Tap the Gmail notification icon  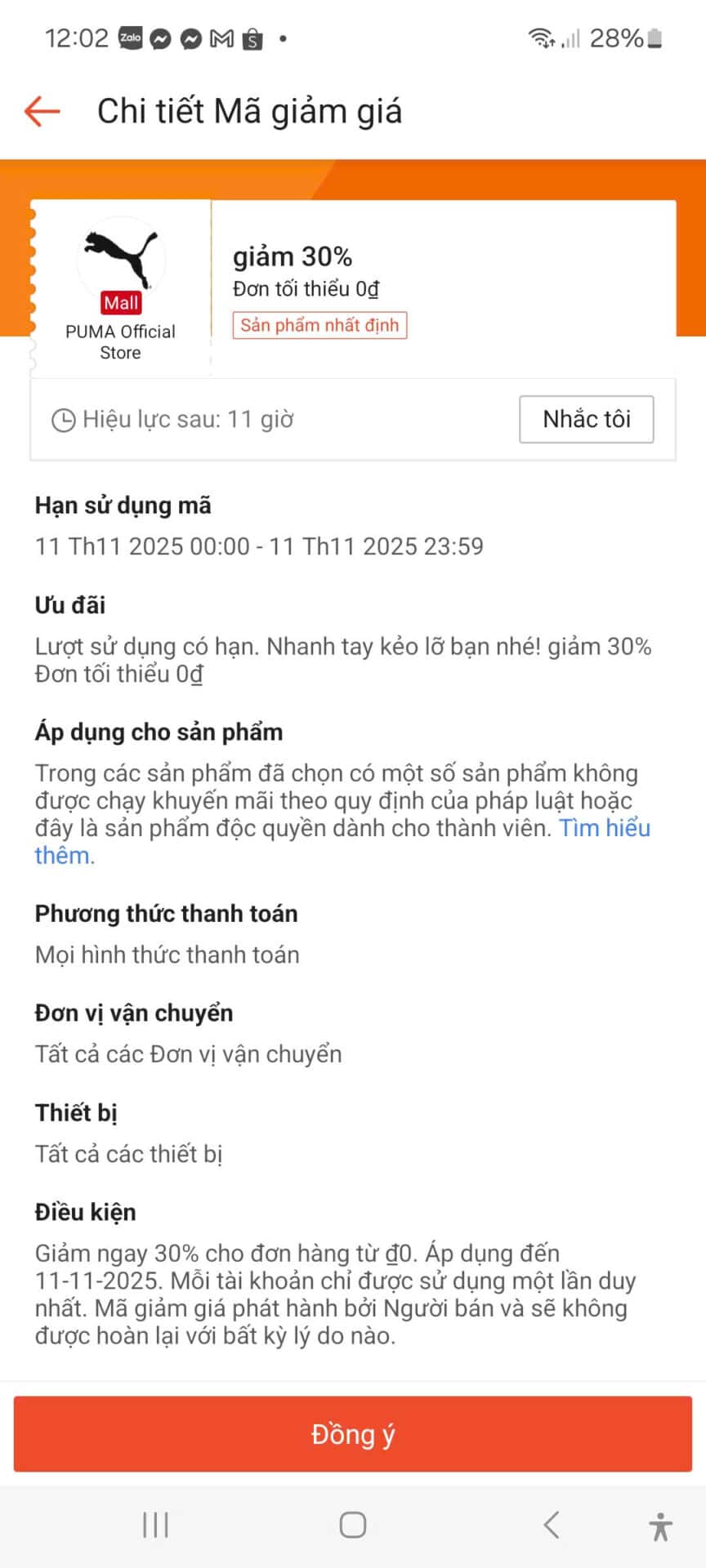[x=219, y=37]
